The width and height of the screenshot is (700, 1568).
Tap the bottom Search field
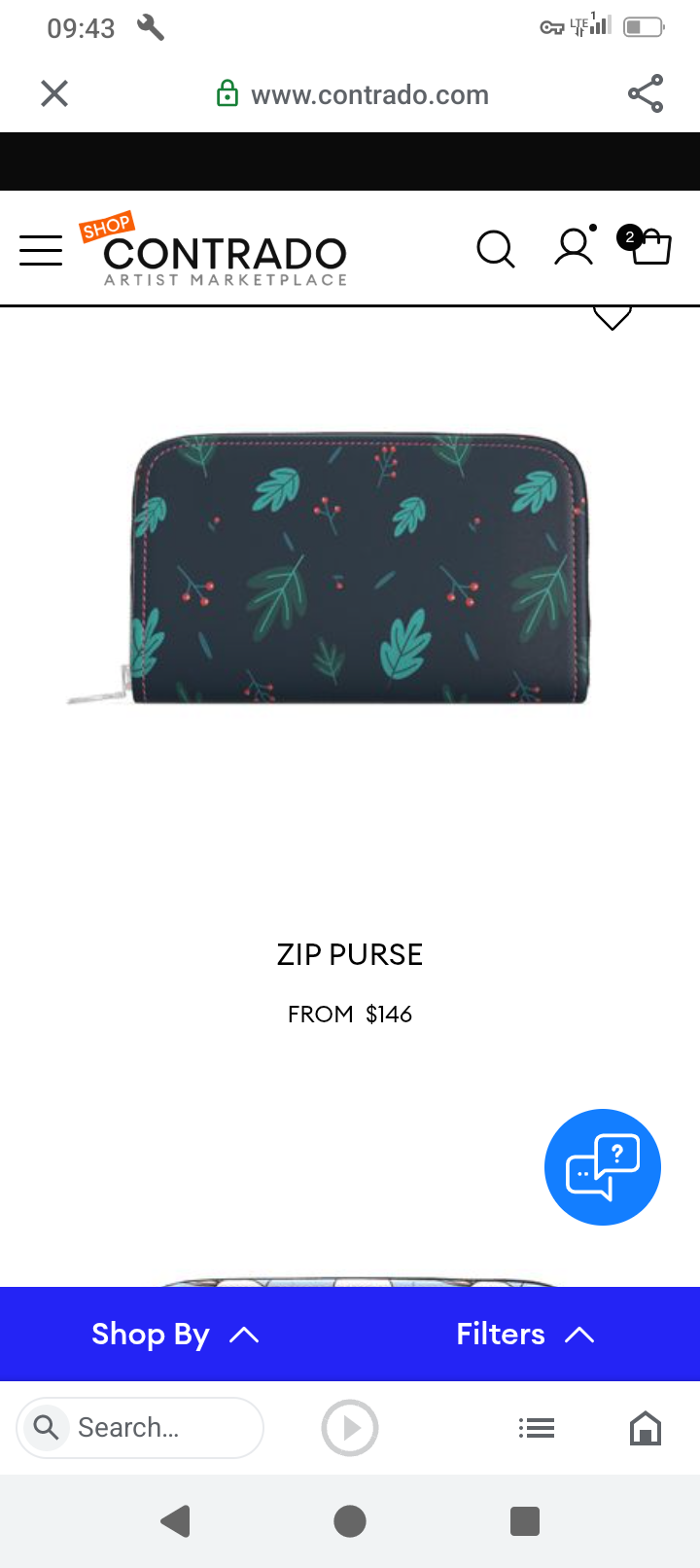tap(141, 1427)
